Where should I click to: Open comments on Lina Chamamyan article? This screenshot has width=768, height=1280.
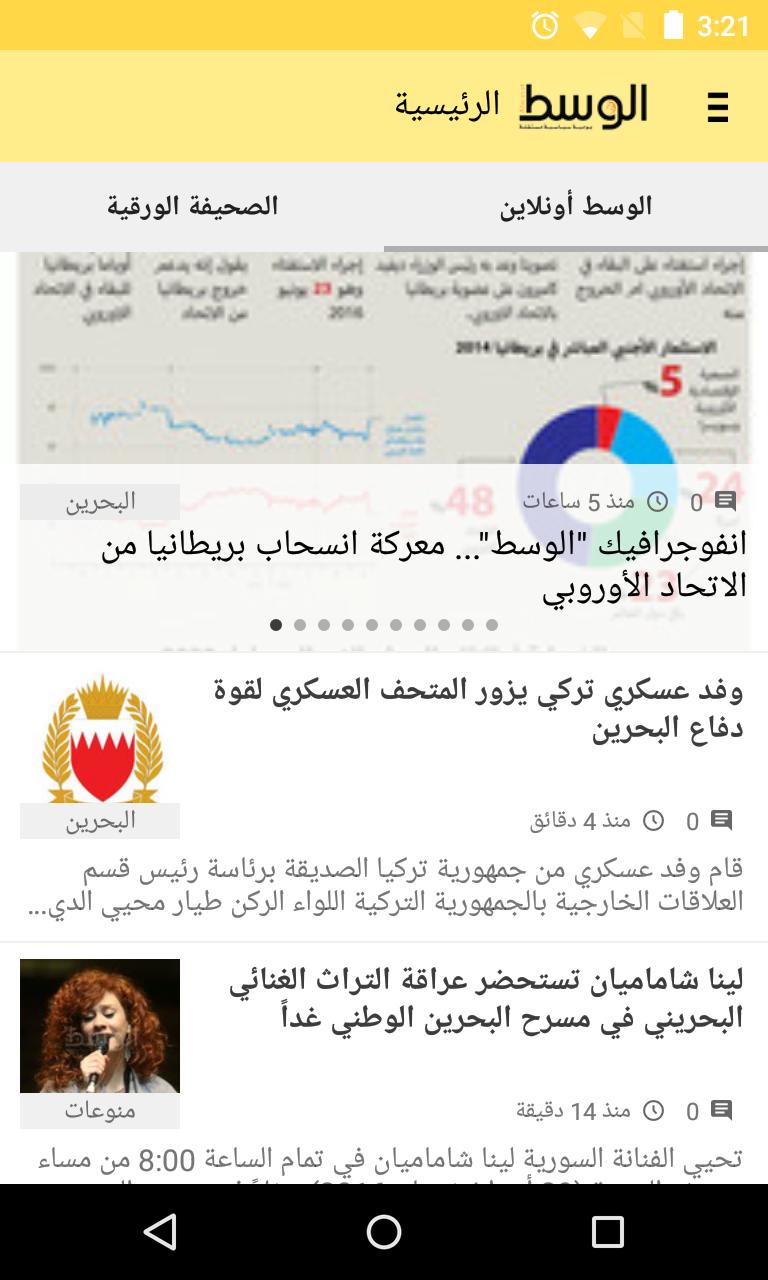point(721,1110)
